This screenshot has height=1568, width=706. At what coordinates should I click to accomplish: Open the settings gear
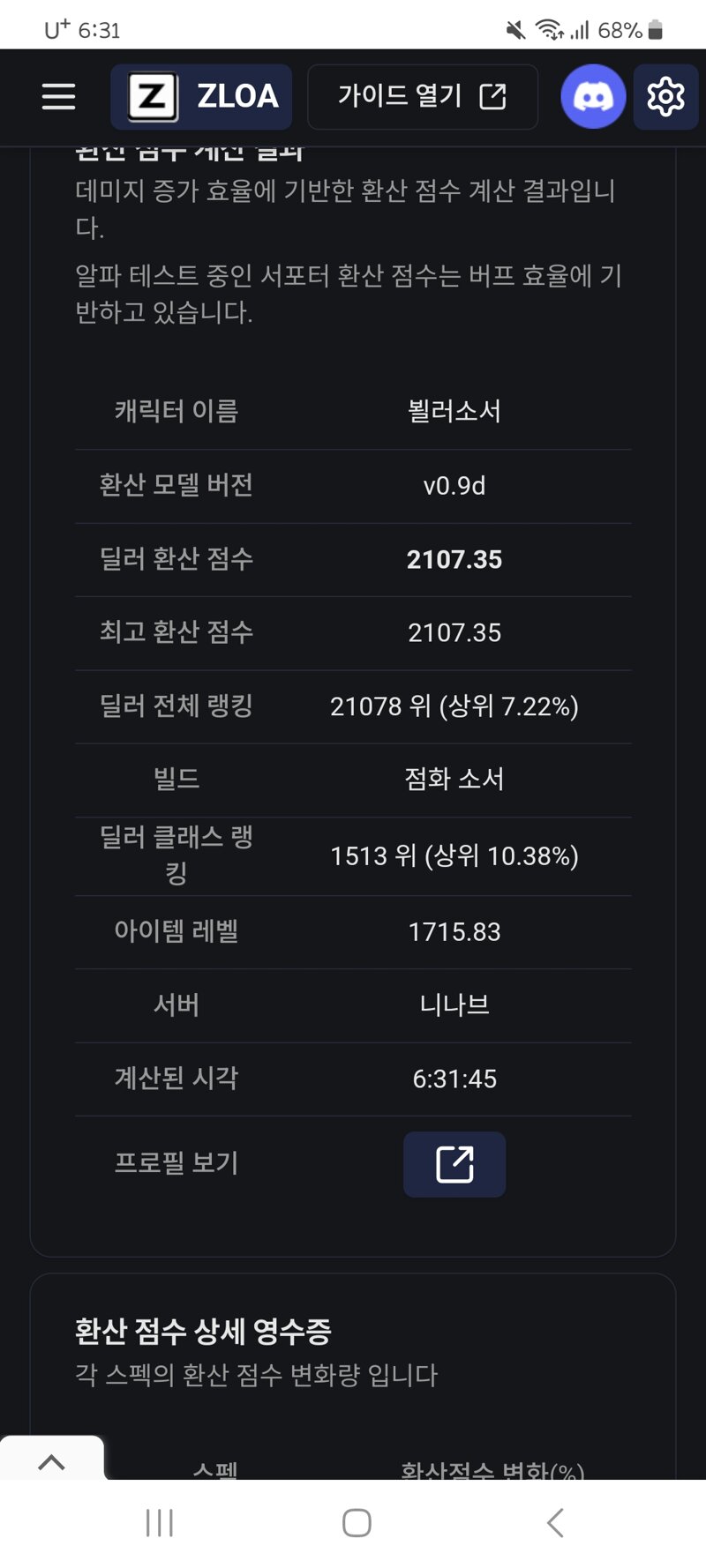[665, 96]
